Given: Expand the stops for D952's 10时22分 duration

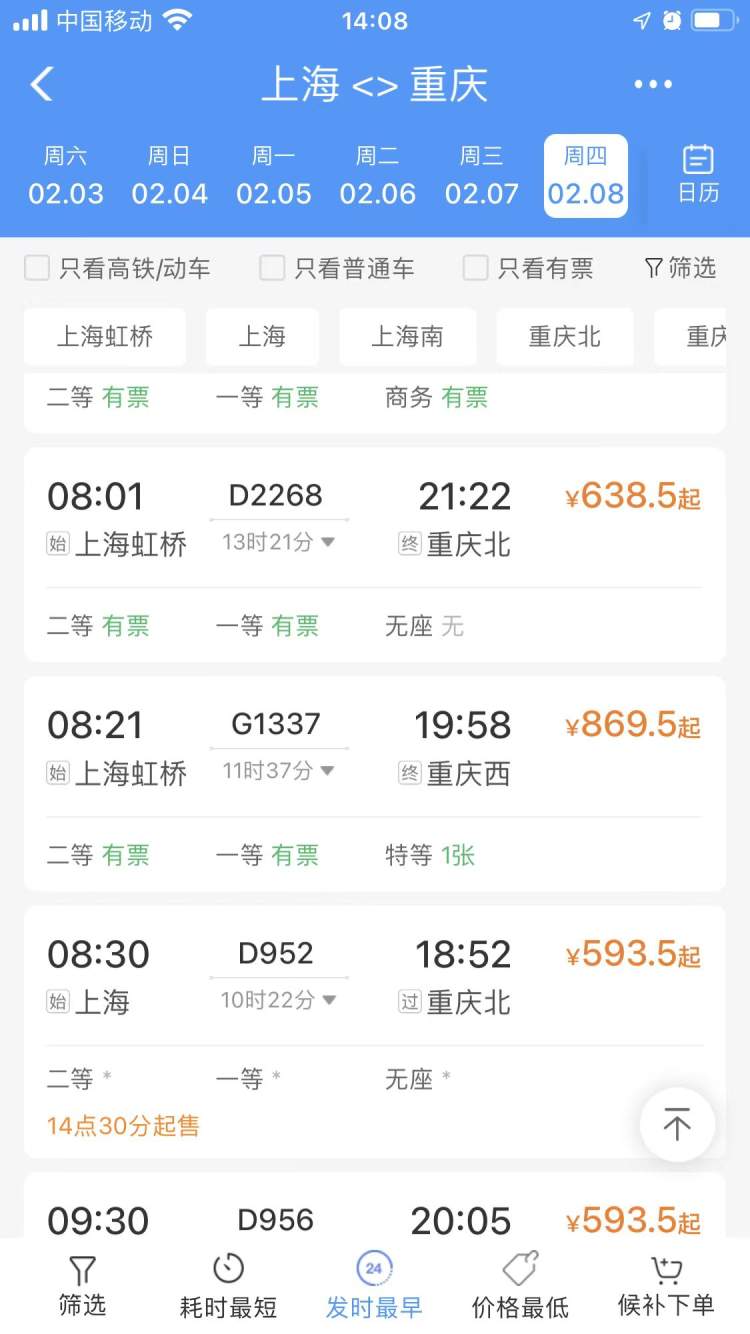Looking at the screenshot, I should tap(278, 1000).
